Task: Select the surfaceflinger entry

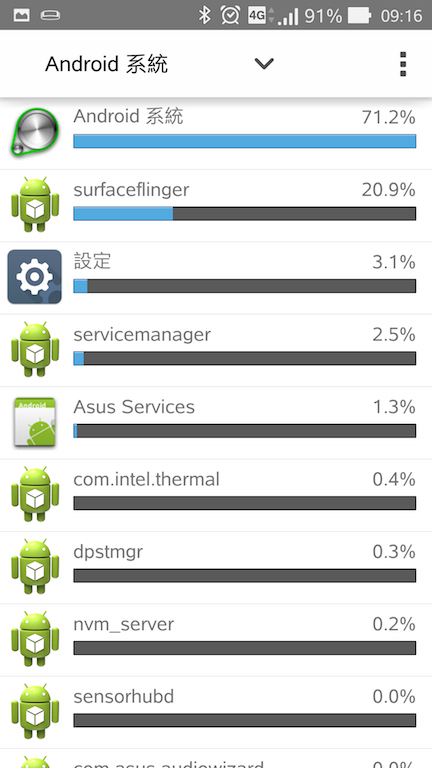Action: click(x=216, y=206)
